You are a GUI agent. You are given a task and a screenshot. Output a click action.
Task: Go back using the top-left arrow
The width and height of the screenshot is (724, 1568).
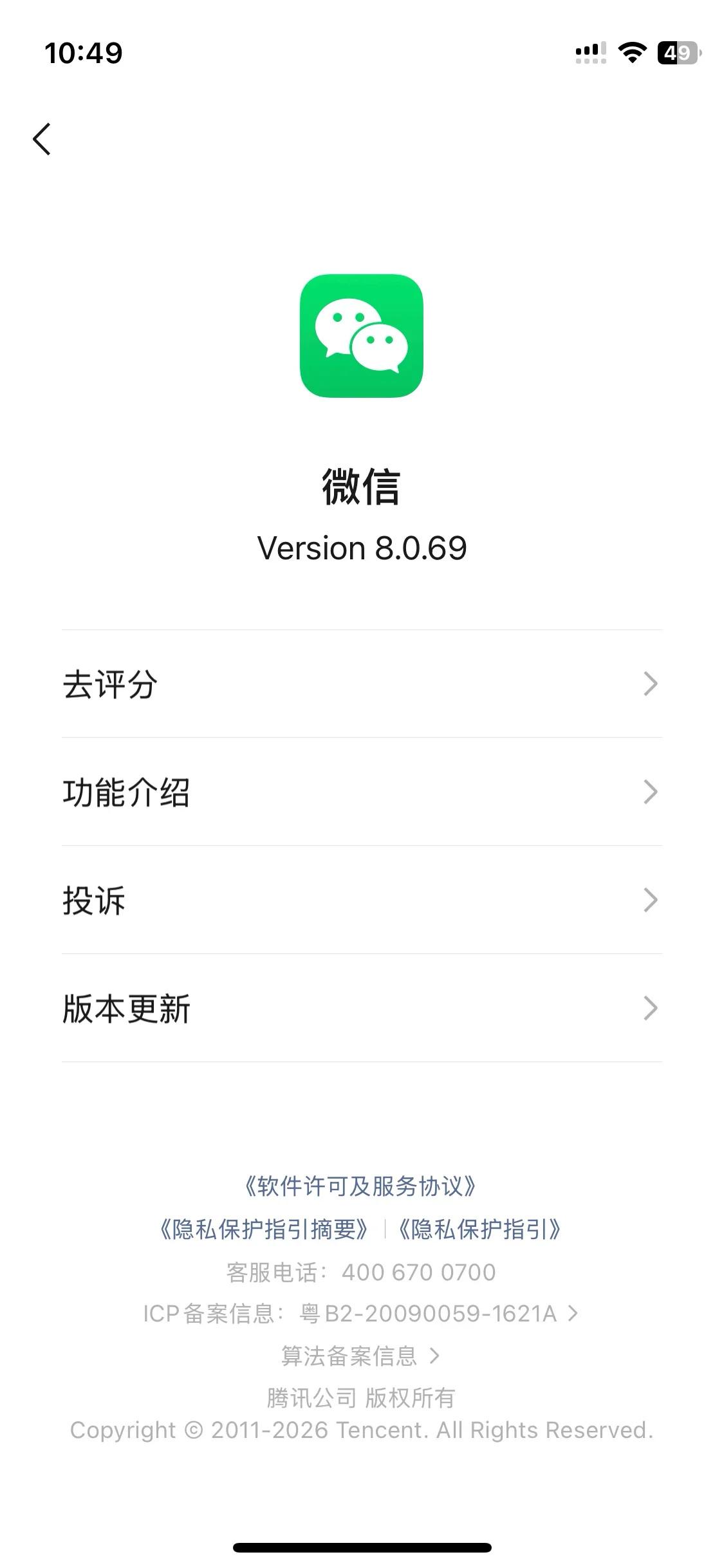(x=42, y=139)
